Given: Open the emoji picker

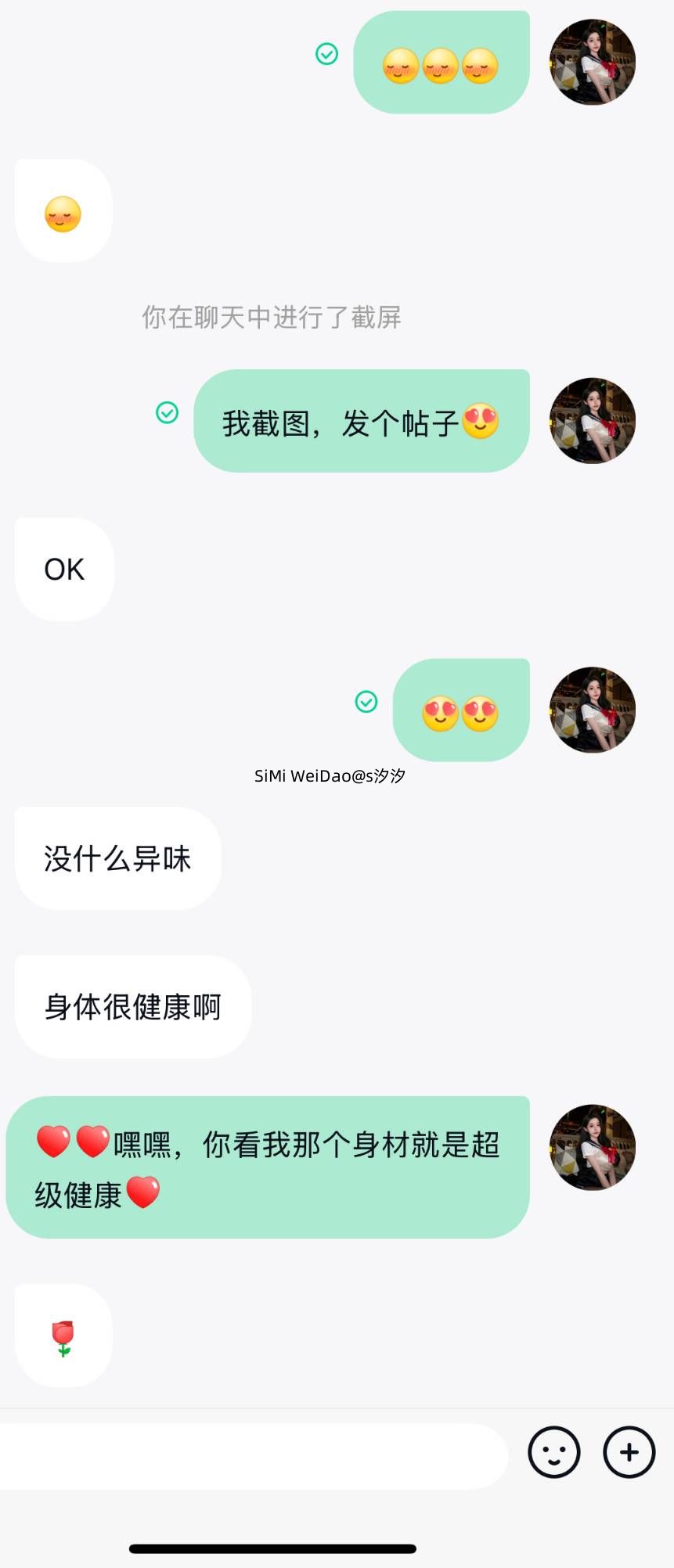Looking at the screenshot, I should pos(553,1452).
